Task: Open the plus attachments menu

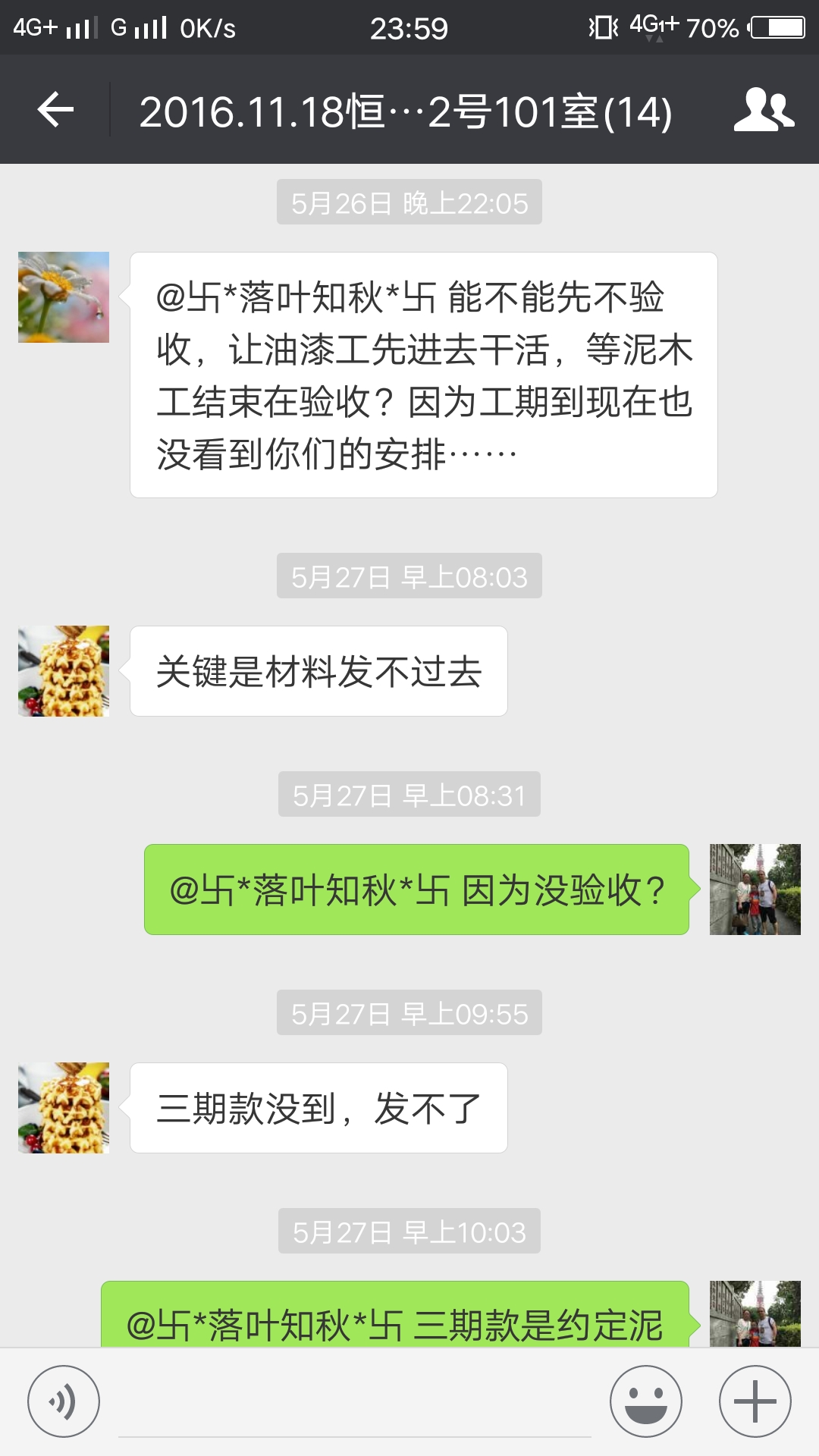Action: (755, 1401)
